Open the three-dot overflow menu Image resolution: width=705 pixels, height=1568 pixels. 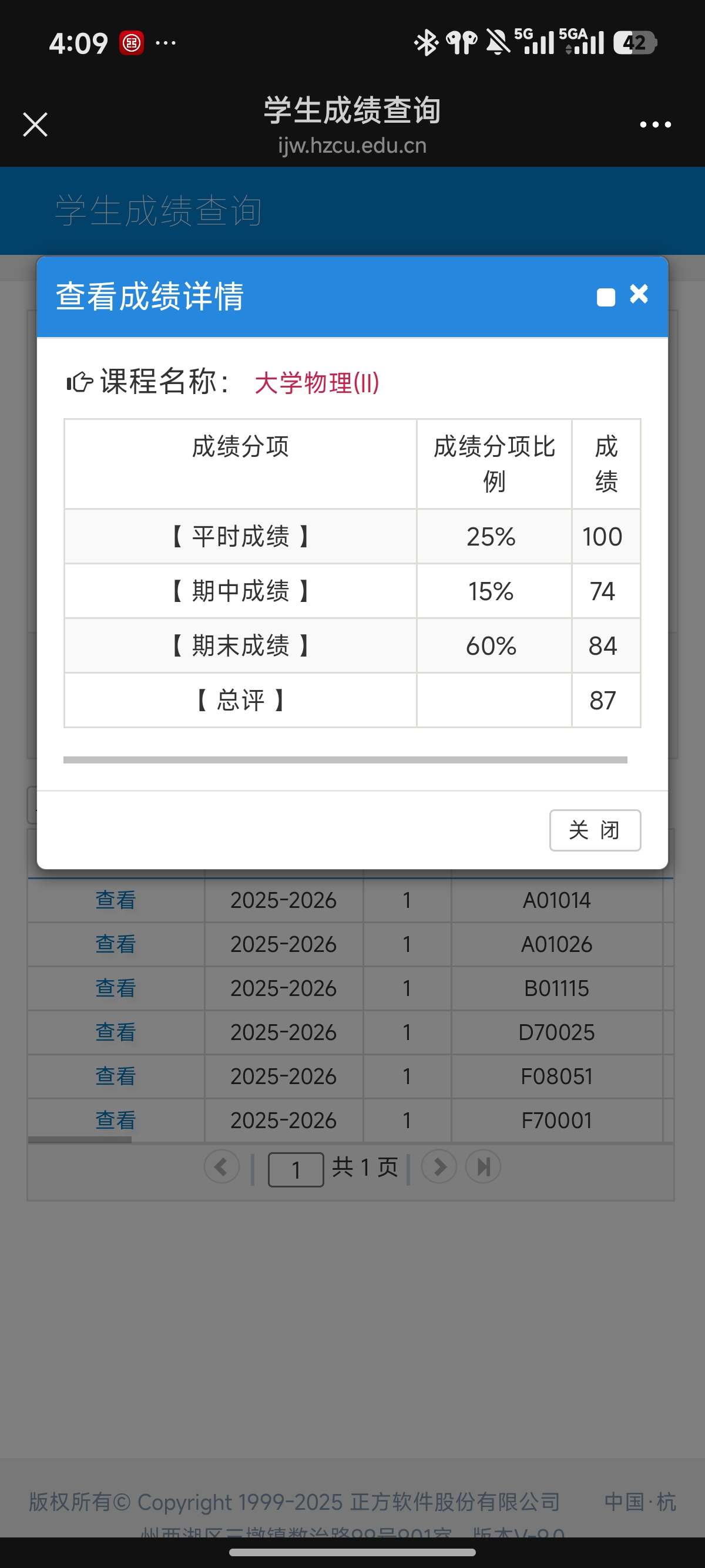655,125
